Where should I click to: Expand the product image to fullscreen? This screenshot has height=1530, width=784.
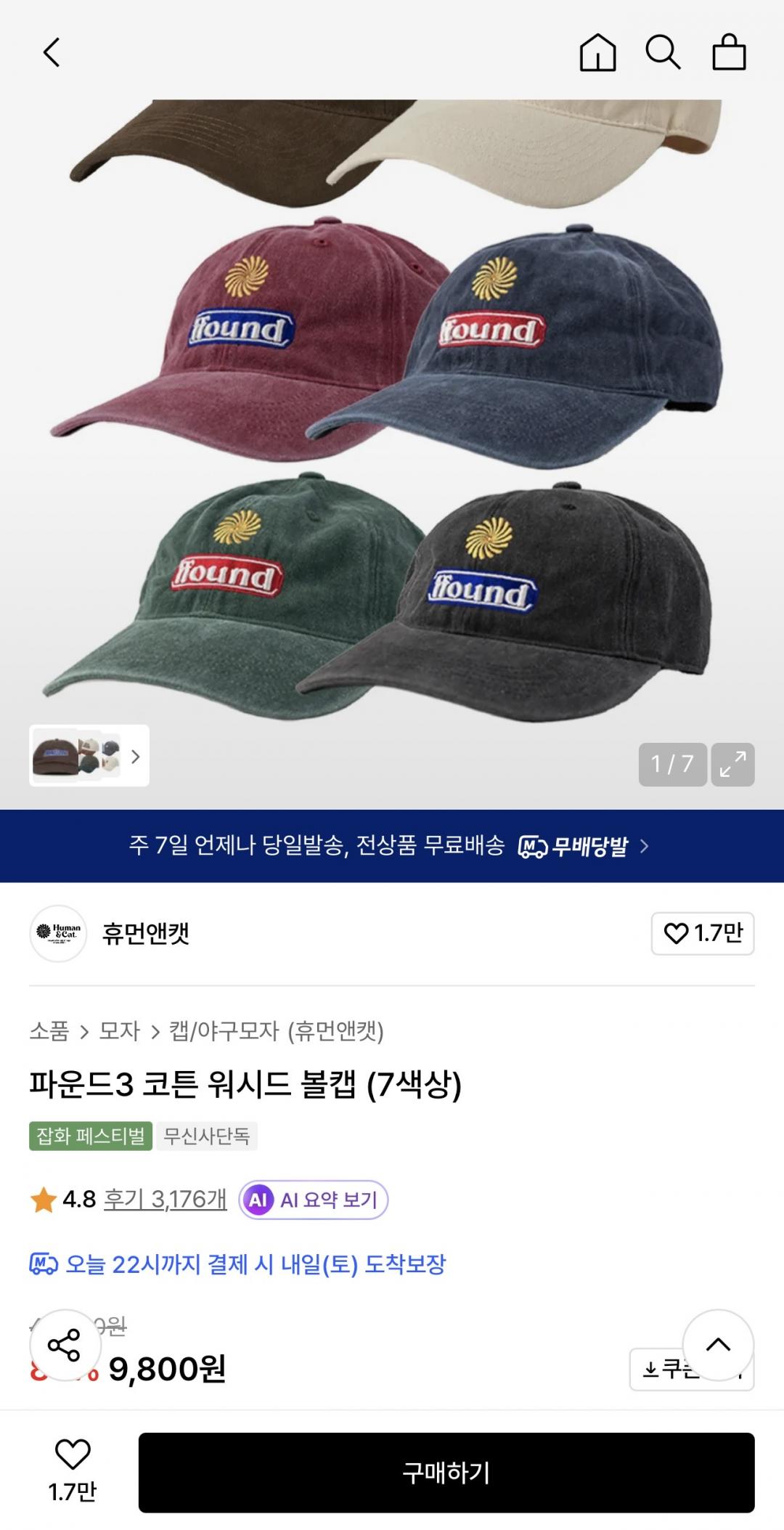point(732,764)
